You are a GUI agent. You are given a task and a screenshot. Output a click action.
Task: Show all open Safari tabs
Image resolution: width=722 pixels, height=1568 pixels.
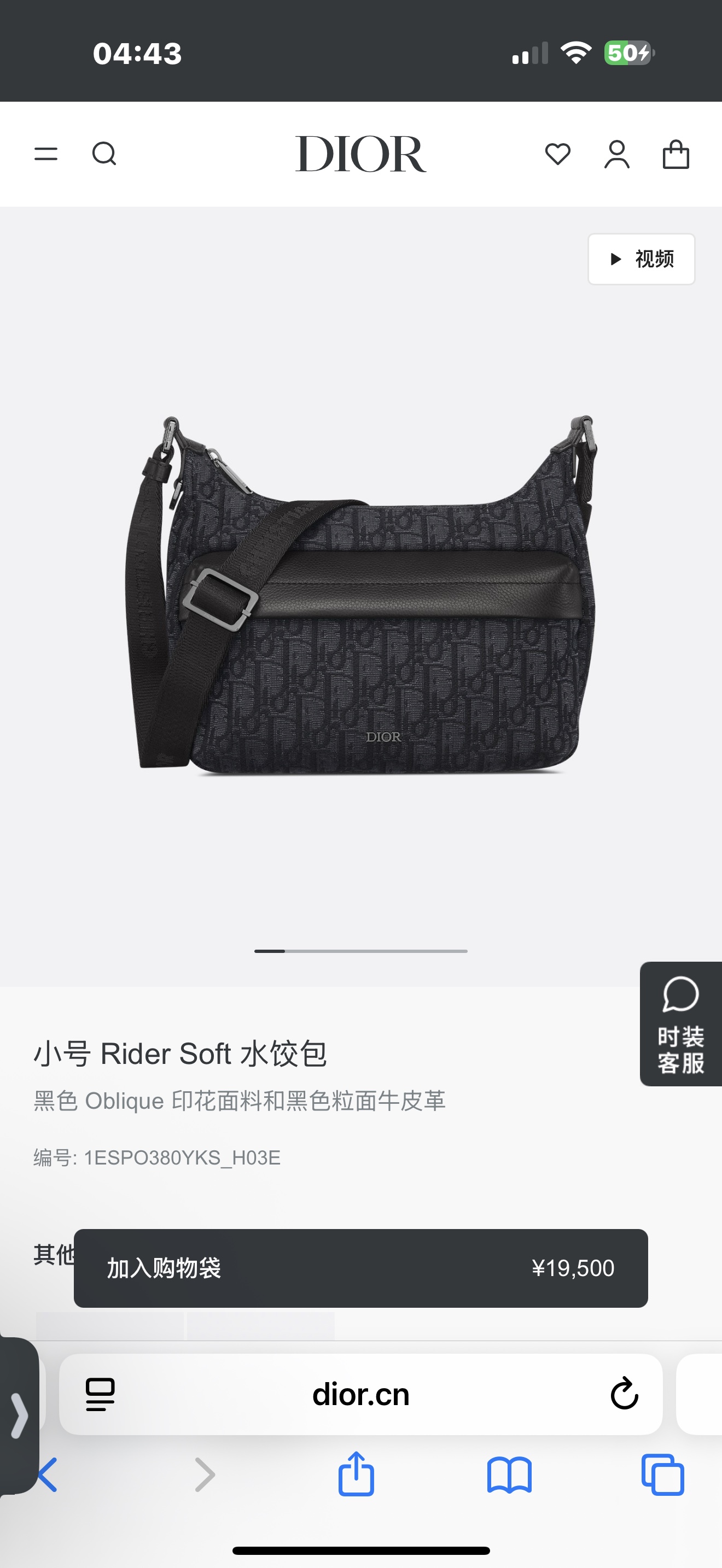pyautogui.click(x=663, y=1475)
